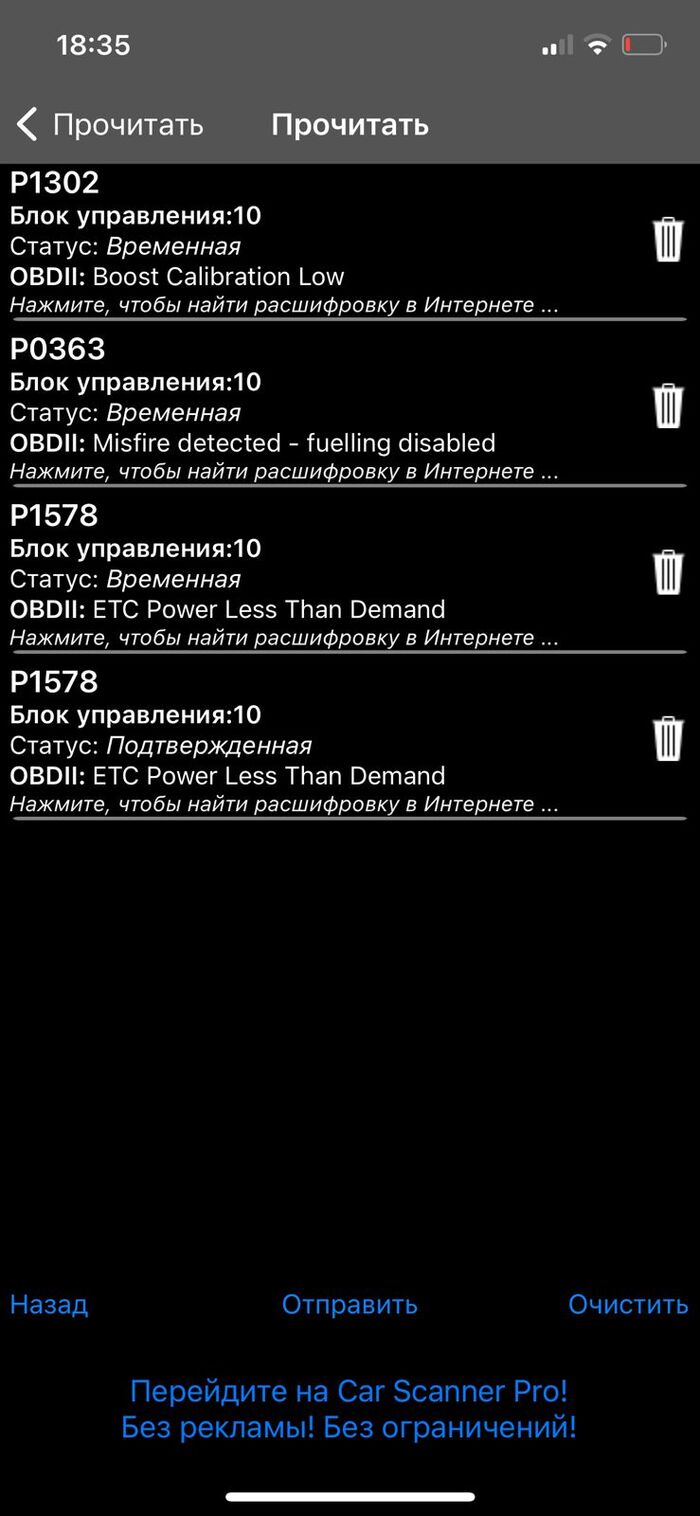Send the error codes with Отправить

pyautogui.click(x=349, y=1304)
